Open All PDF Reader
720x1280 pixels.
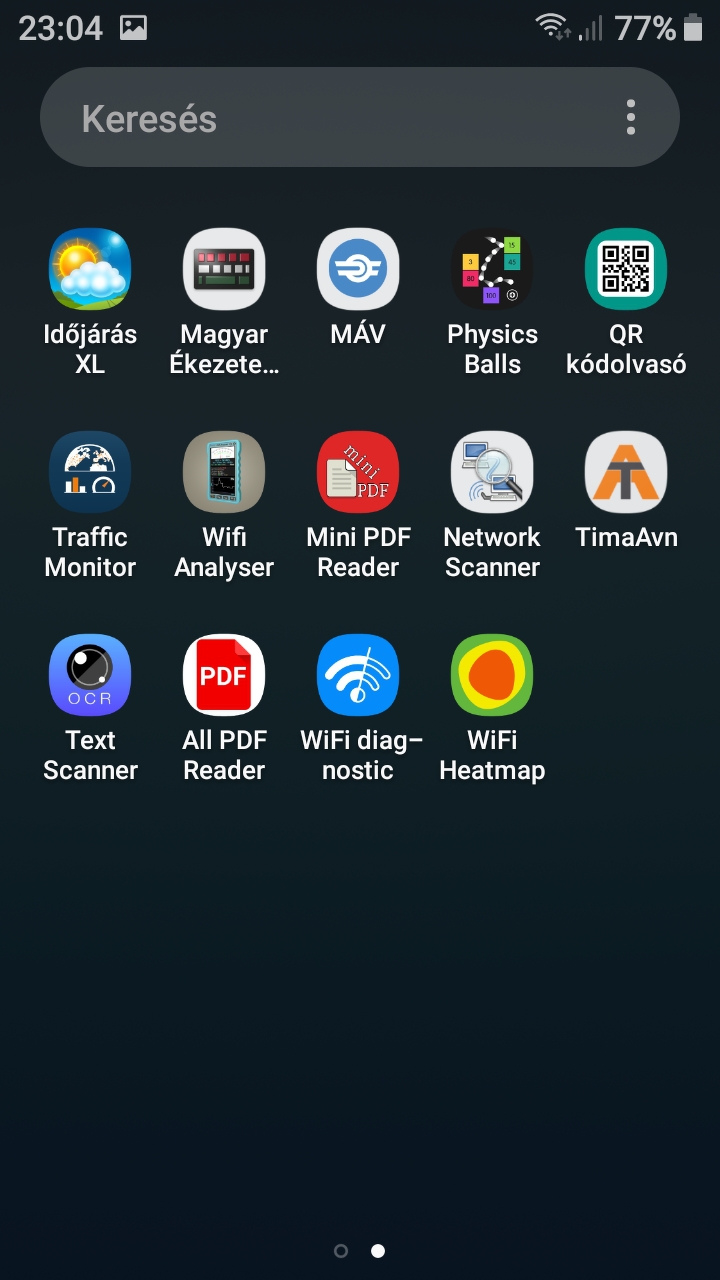click(x=224, y=676)
